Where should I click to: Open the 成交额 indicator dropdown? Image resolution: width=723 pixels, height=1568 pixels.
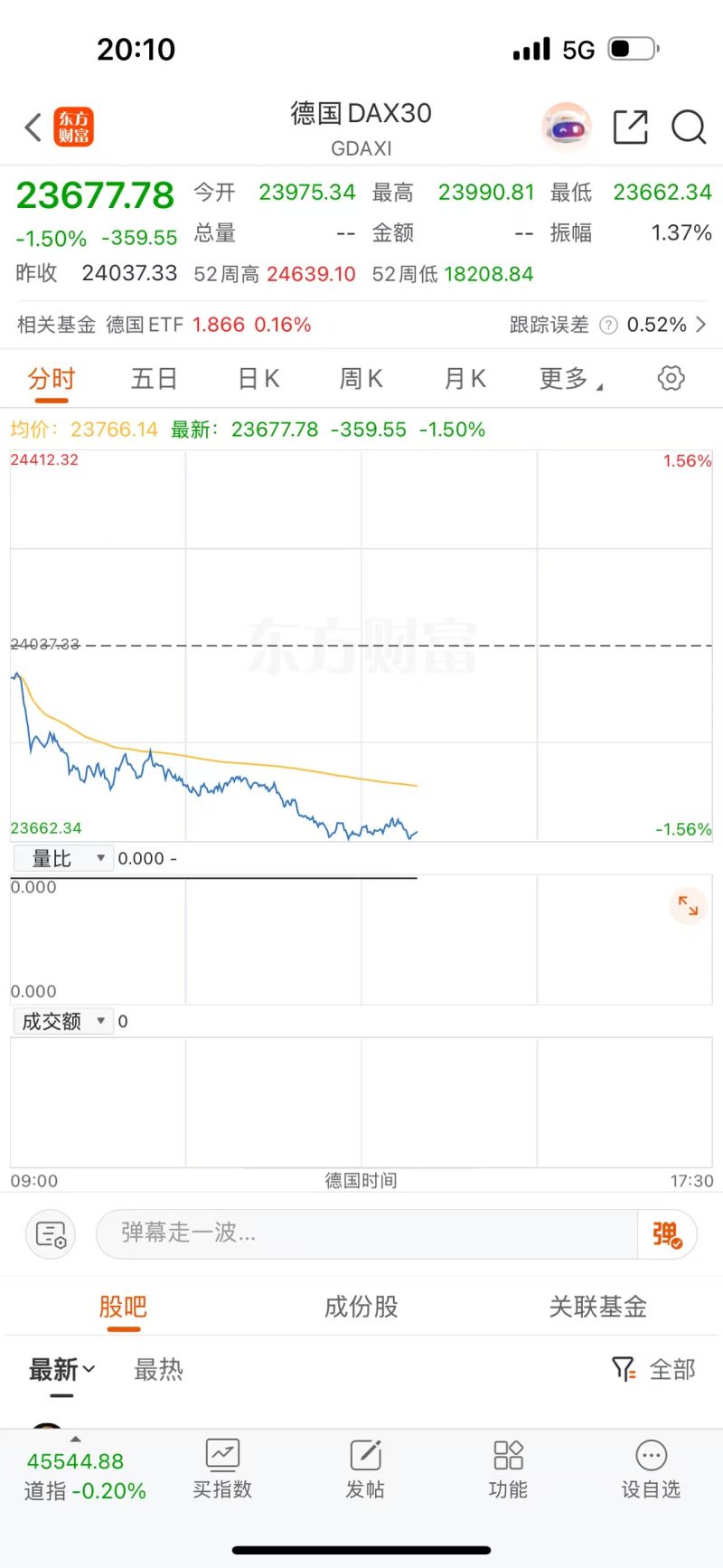[63, 1021]
